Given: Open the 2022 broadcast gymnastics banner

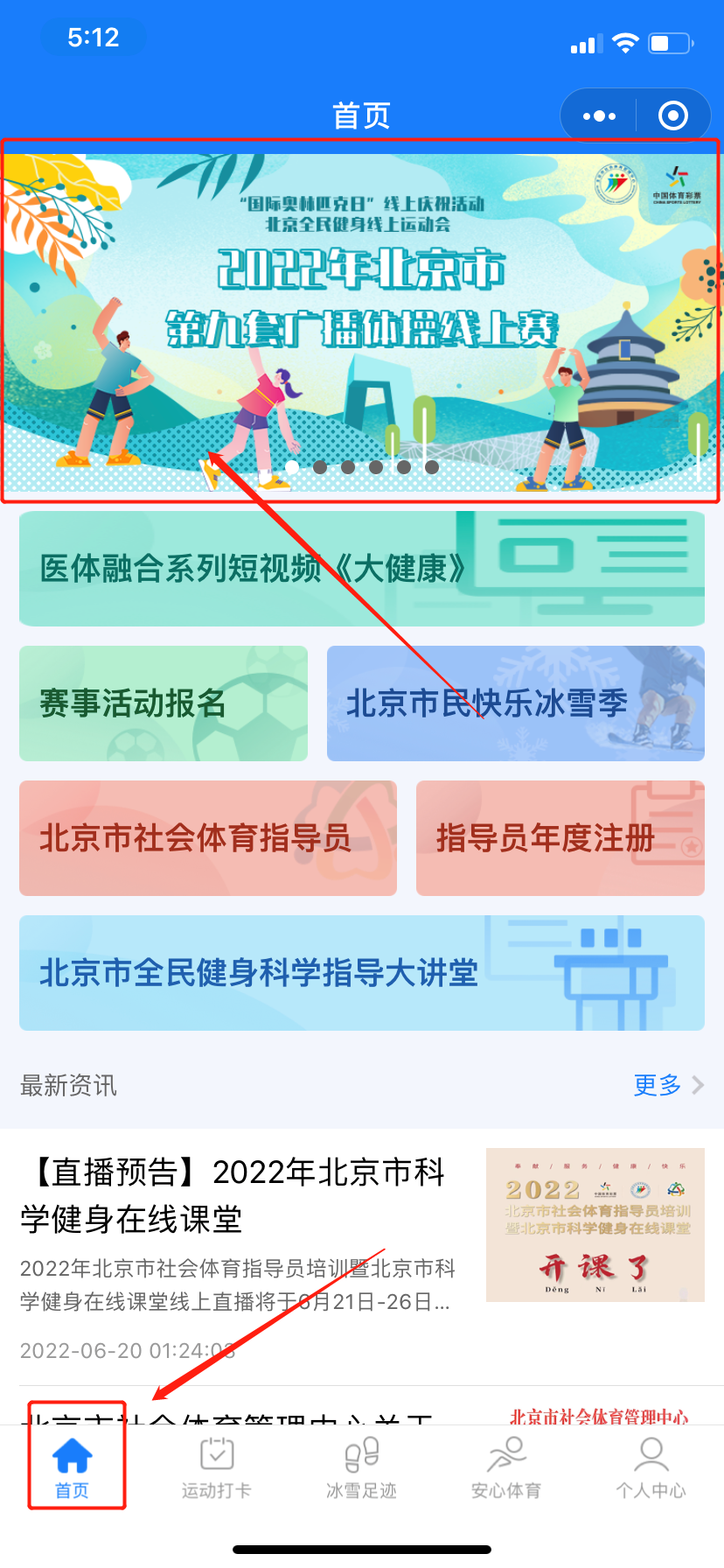Looking at the screenshot, I should pyautogui.click(x=360, y=319).
